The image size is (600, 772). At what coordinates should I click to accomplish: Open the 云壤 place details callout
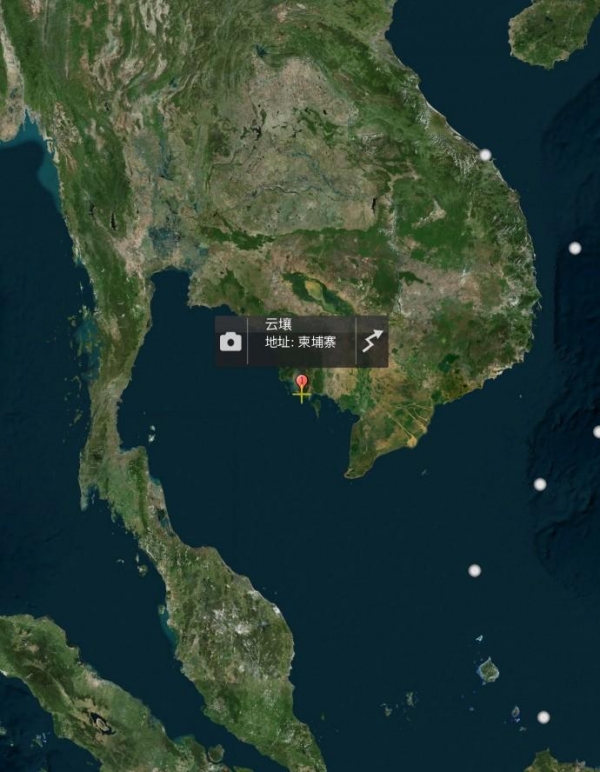click(300, 334)
